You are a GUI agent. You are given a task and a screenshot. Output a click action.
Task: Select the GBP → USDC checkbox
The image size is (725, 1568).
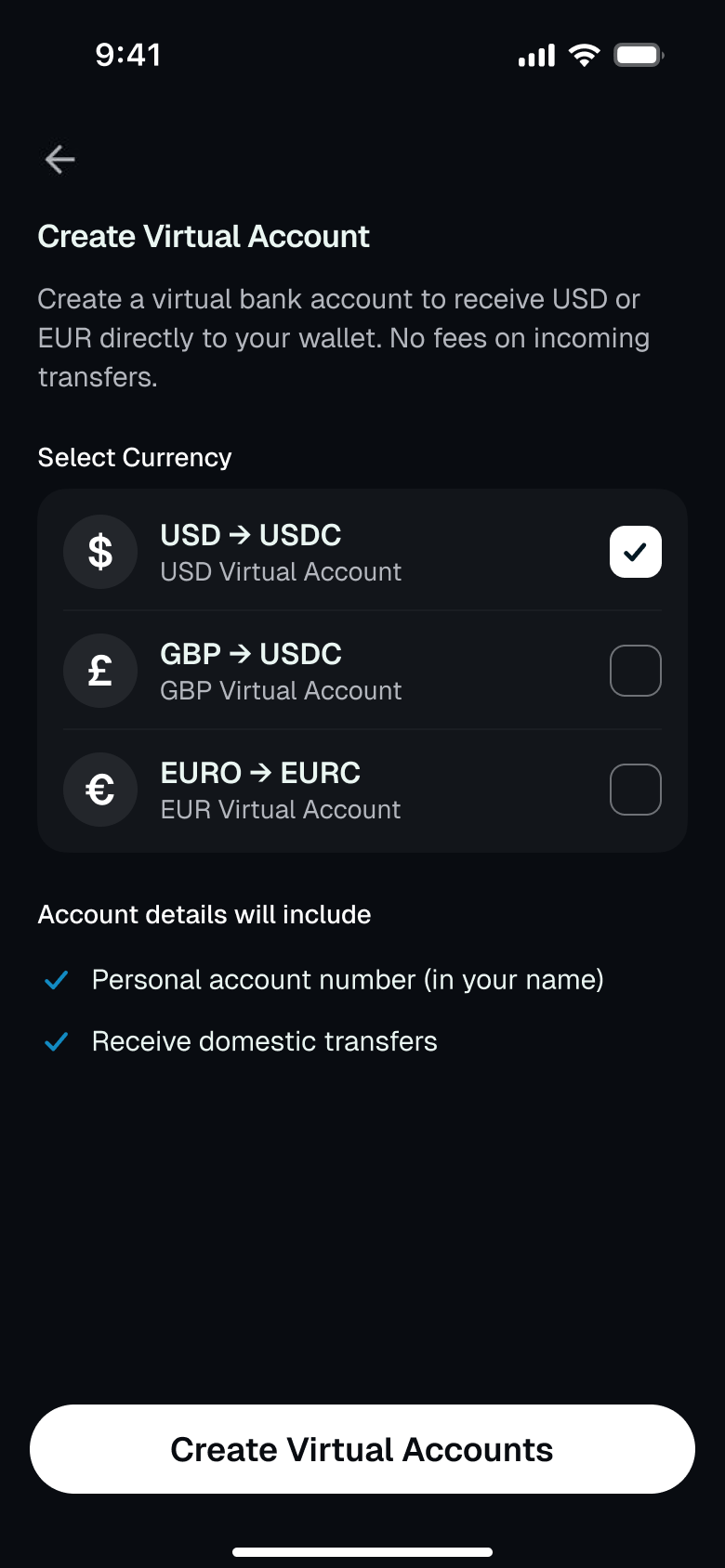pos(635,671)
